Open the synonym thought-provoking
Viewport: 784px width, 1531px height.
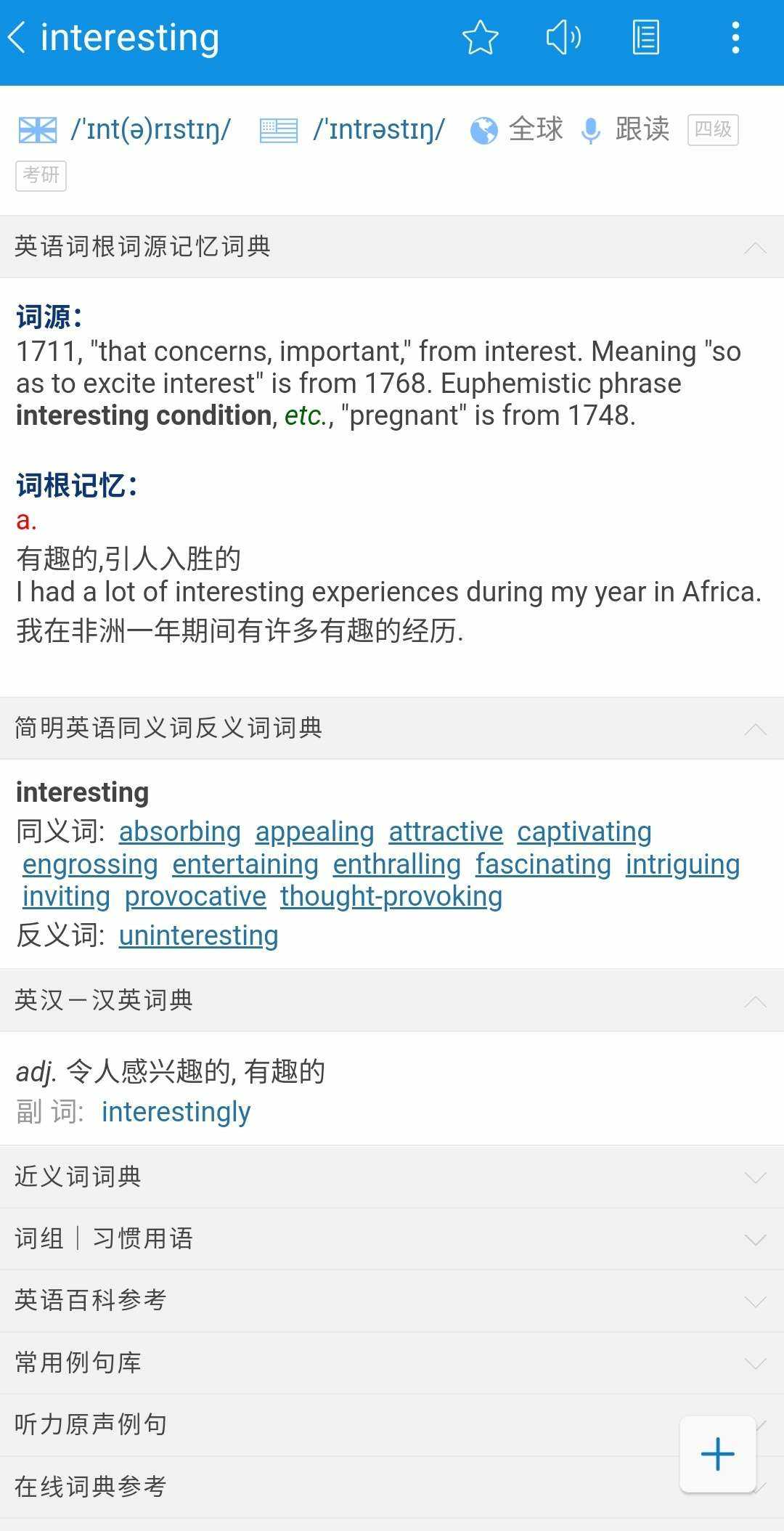391,897
